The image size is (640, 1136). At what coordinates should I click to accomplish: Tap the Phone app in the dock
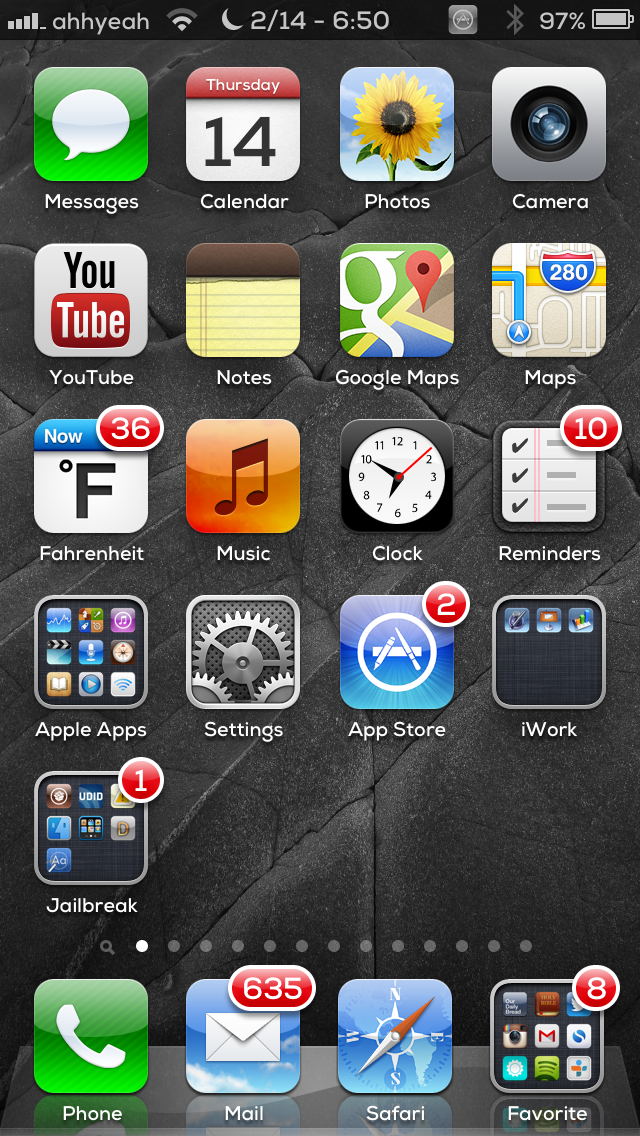[91, 1037]
